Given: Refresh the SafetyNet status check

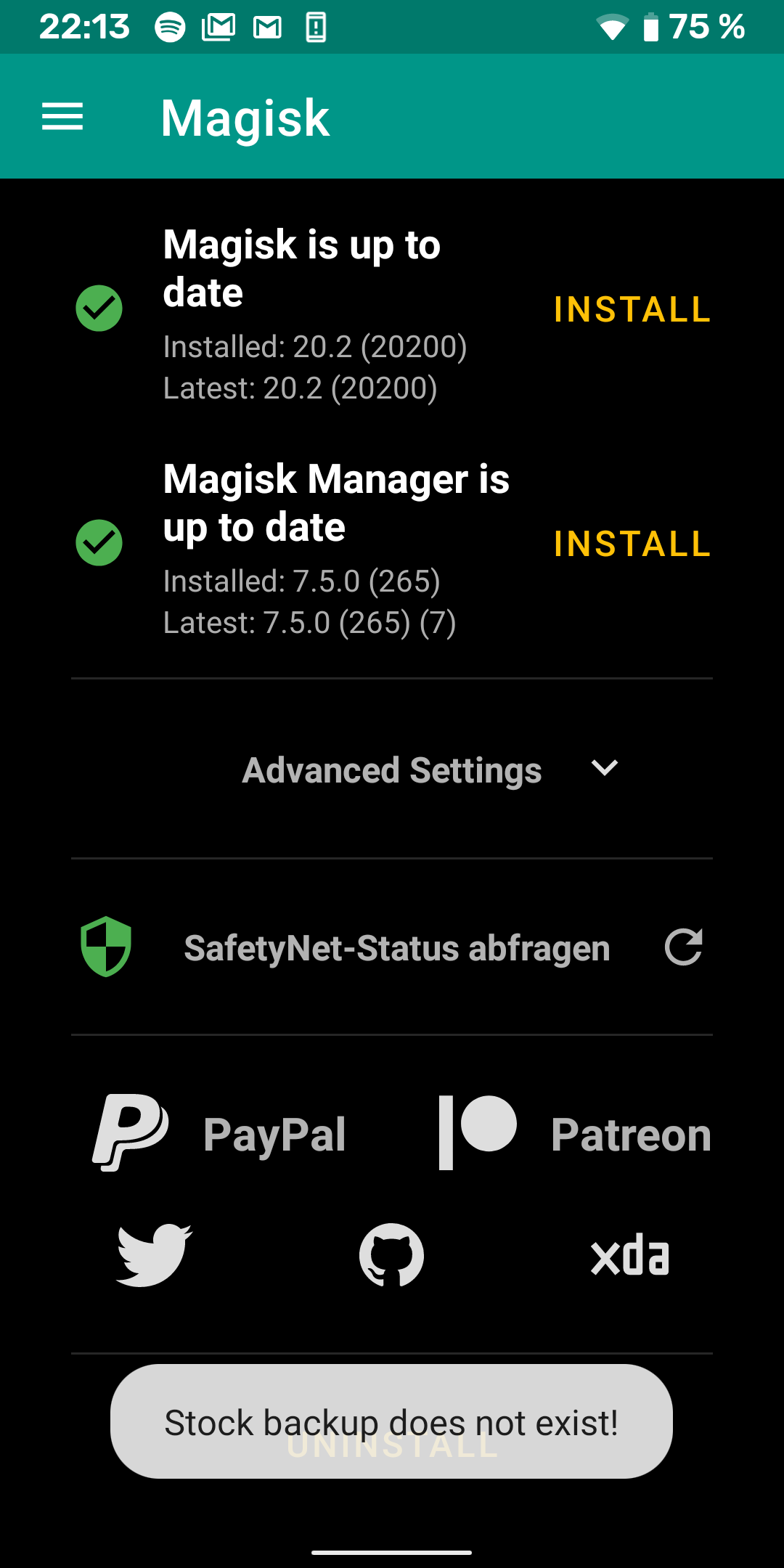Looking at the screenshot, I should tap(683, 946).
